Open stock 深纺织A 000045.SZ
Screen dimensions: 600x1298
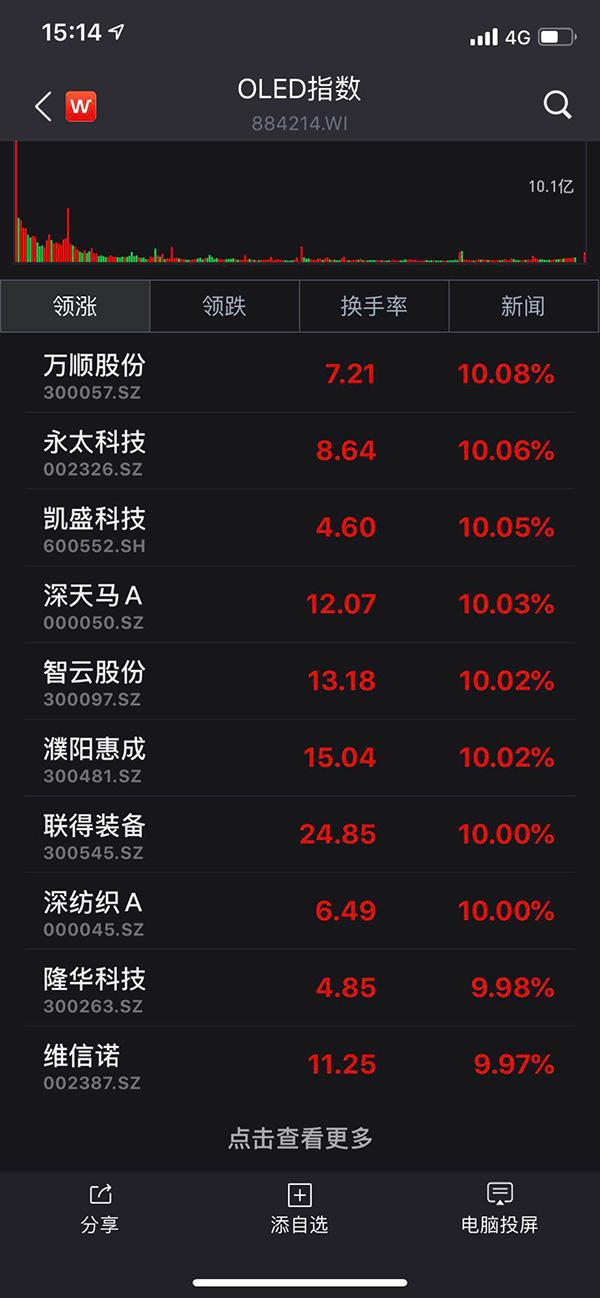click(299, 911)
